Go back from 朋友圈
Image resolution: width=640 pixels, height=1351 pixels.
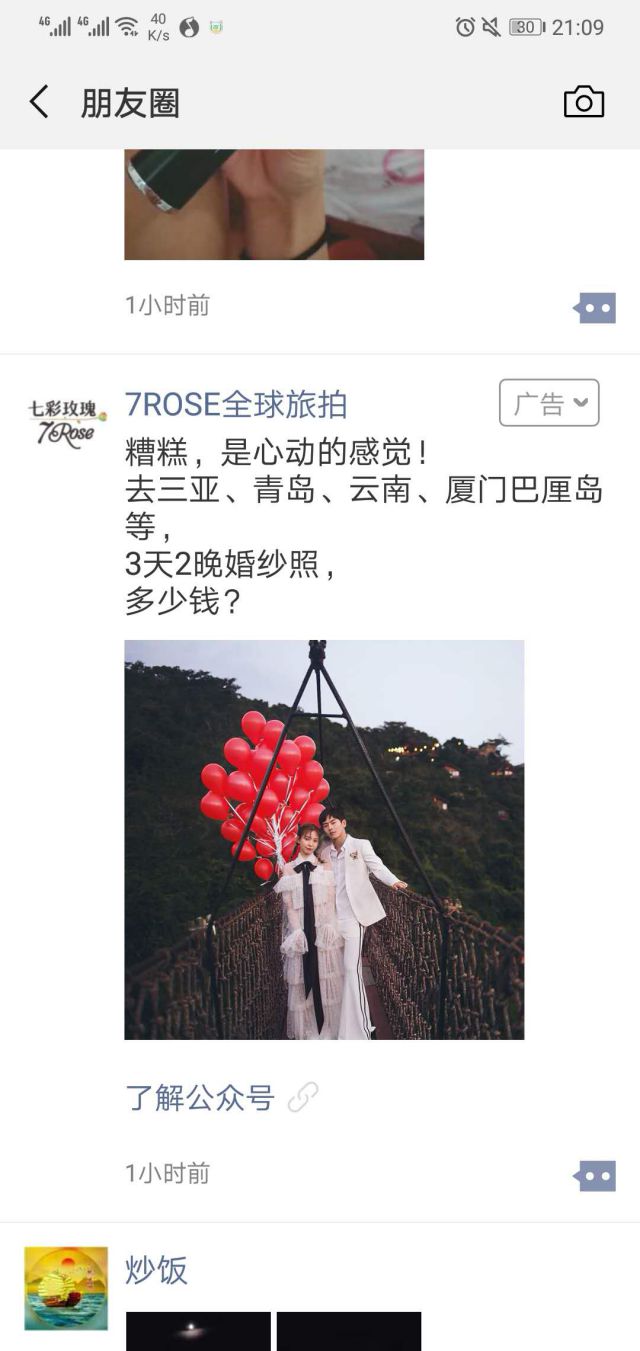point(39,102)
